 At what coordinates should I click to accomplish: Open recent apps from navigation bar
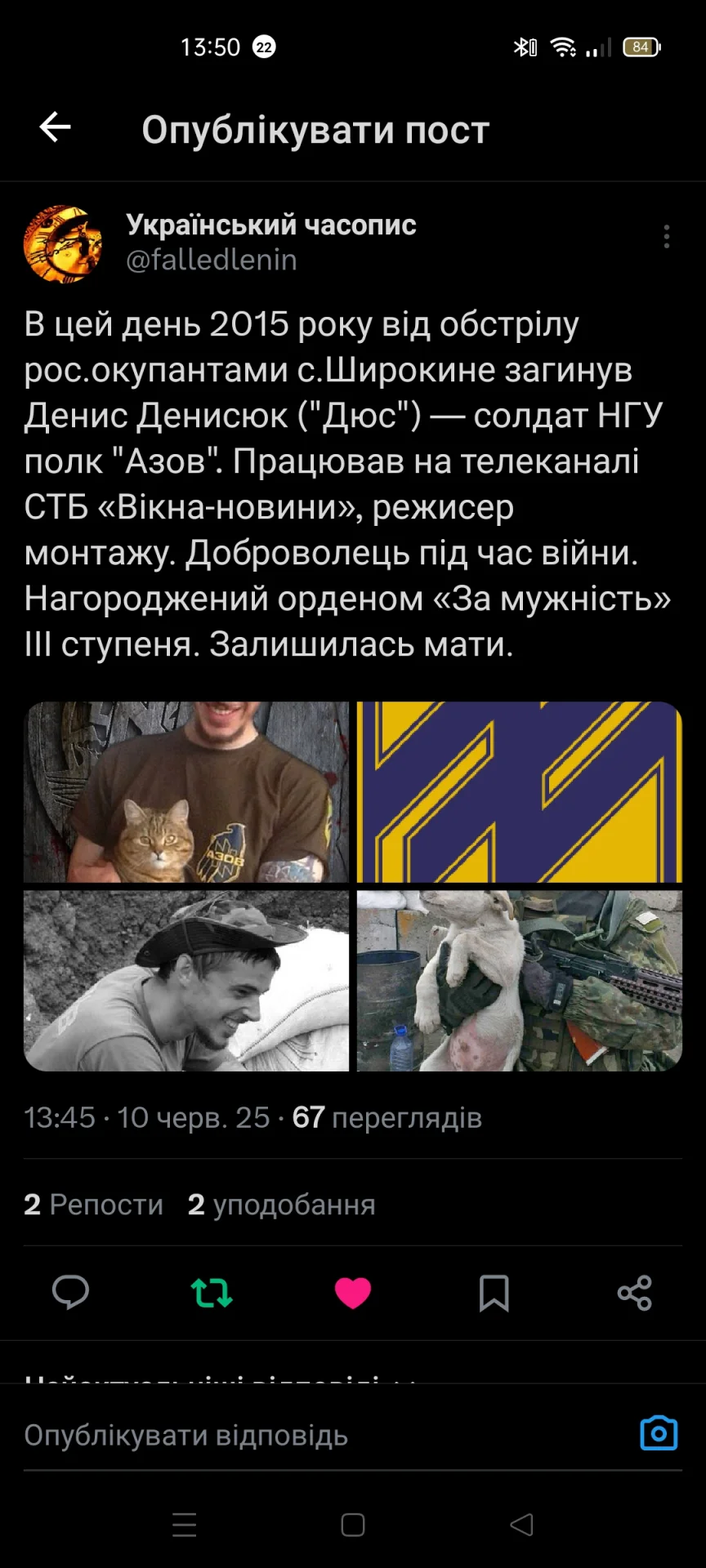click(185, 1525)
